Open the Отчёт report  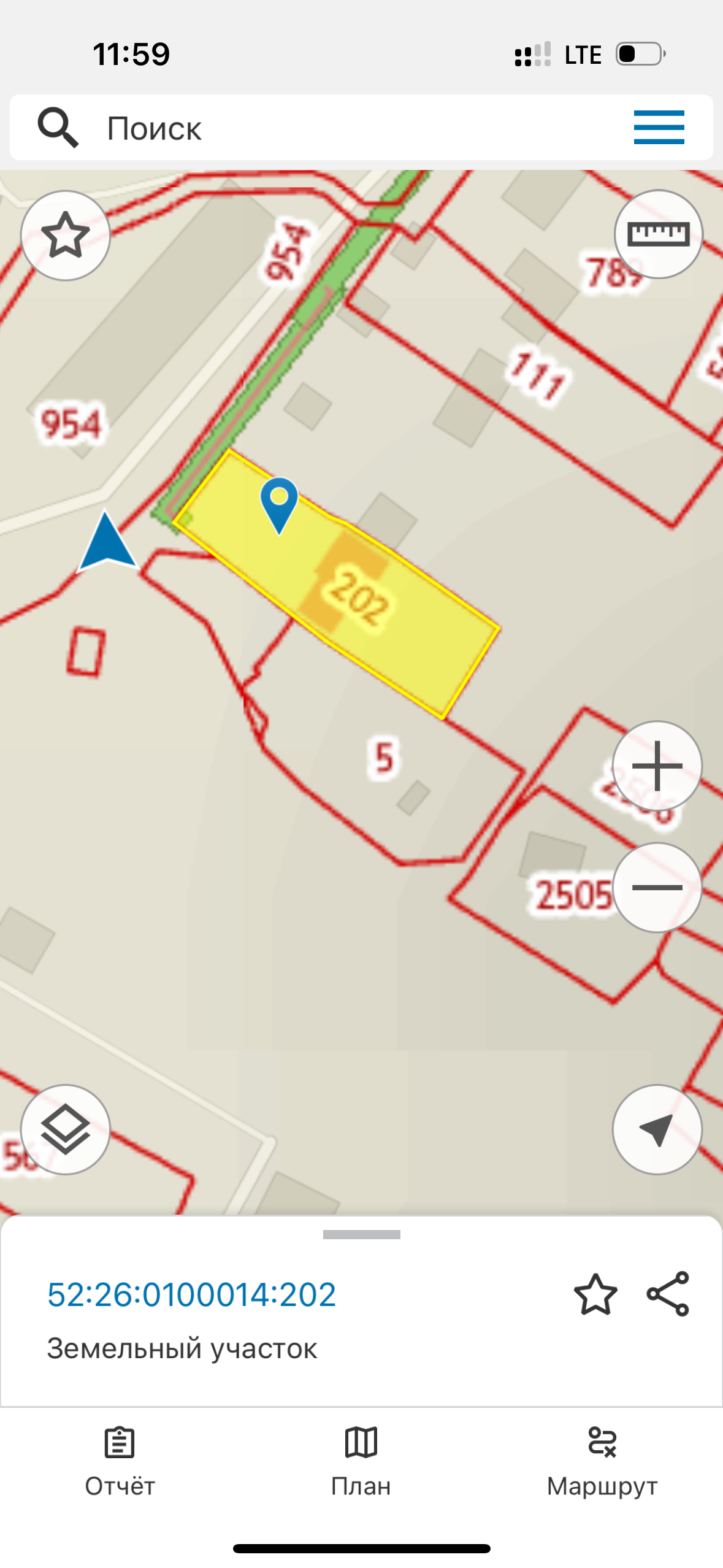click(x=120, y=1460)
